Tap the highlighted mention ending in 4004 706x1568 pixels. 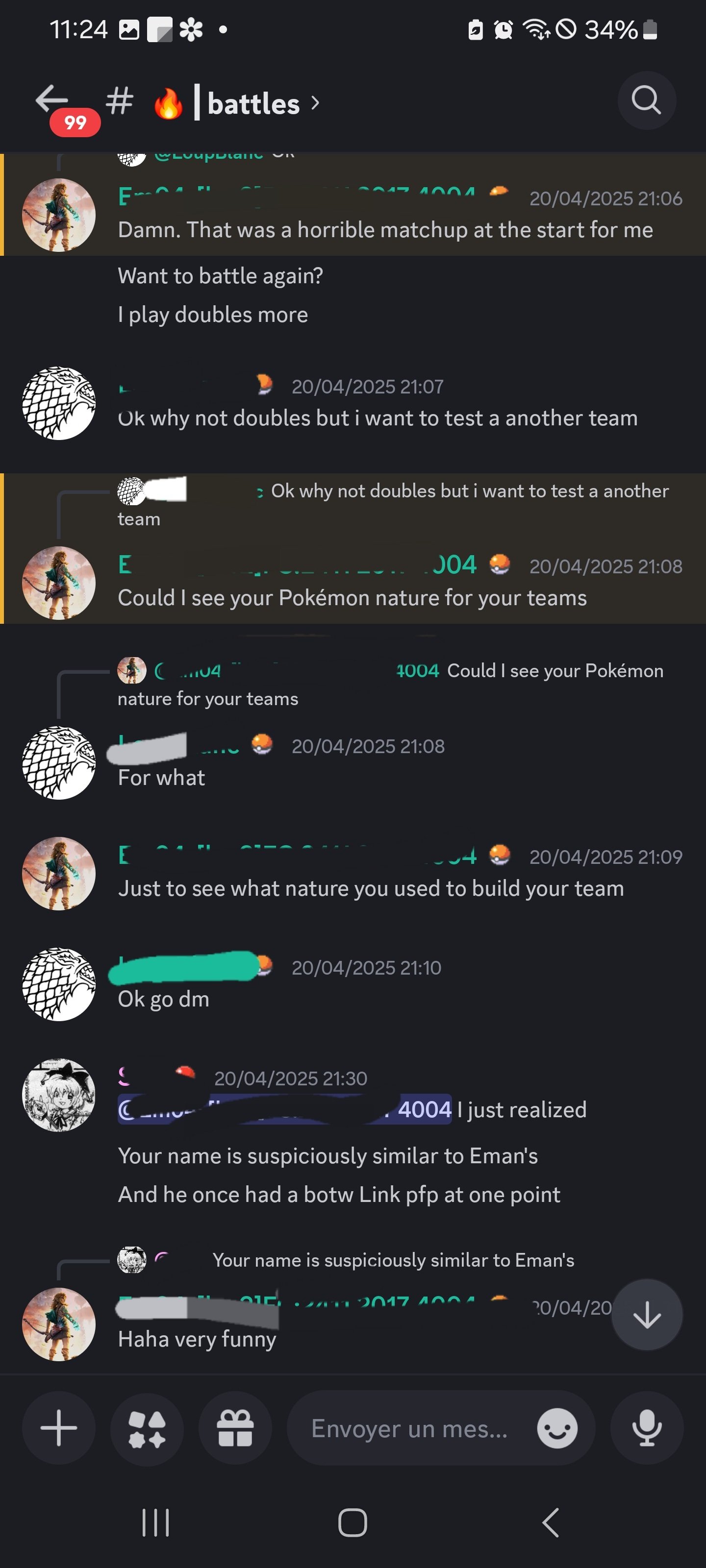284,1109
